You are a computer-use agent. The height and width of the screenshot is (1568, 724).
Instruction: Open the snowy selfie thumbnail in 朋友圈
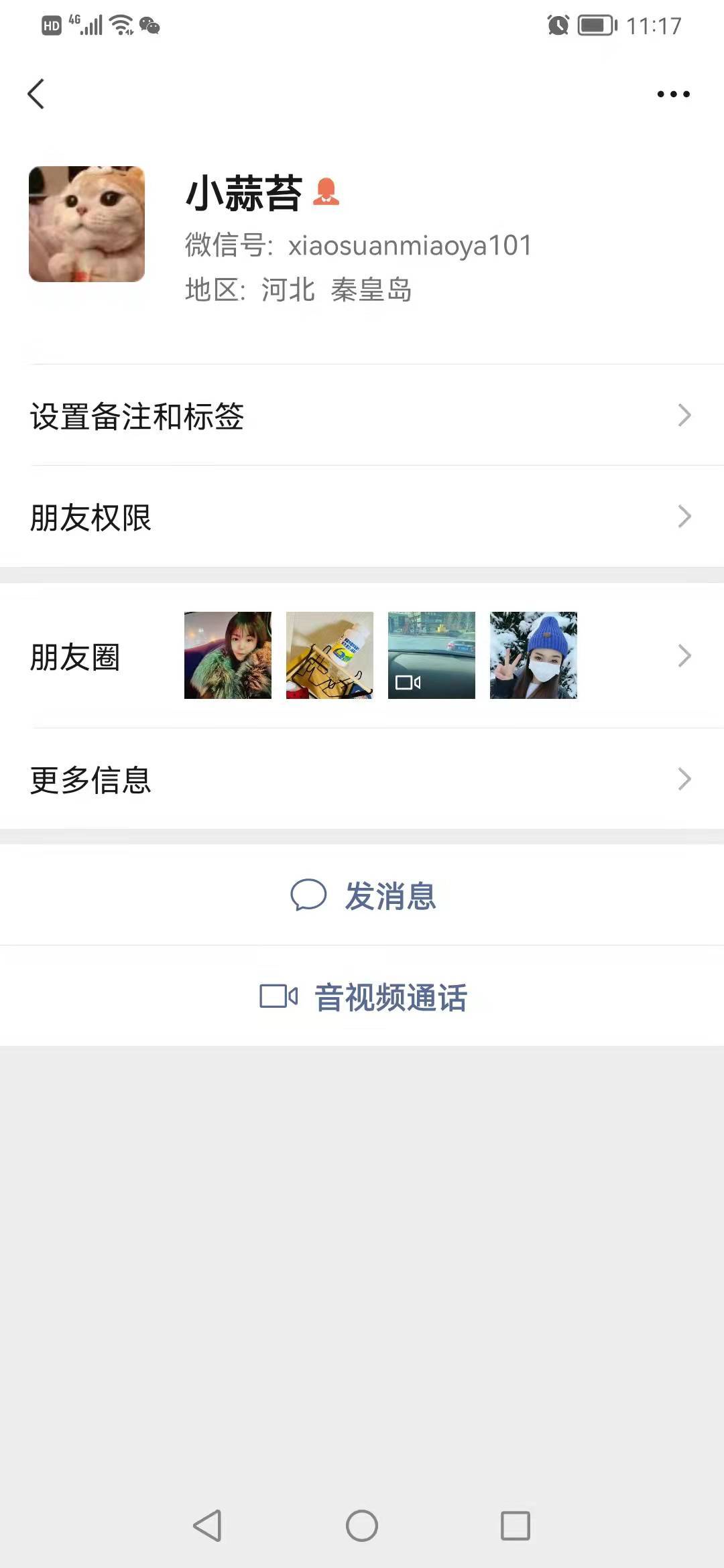click(533, 656)
